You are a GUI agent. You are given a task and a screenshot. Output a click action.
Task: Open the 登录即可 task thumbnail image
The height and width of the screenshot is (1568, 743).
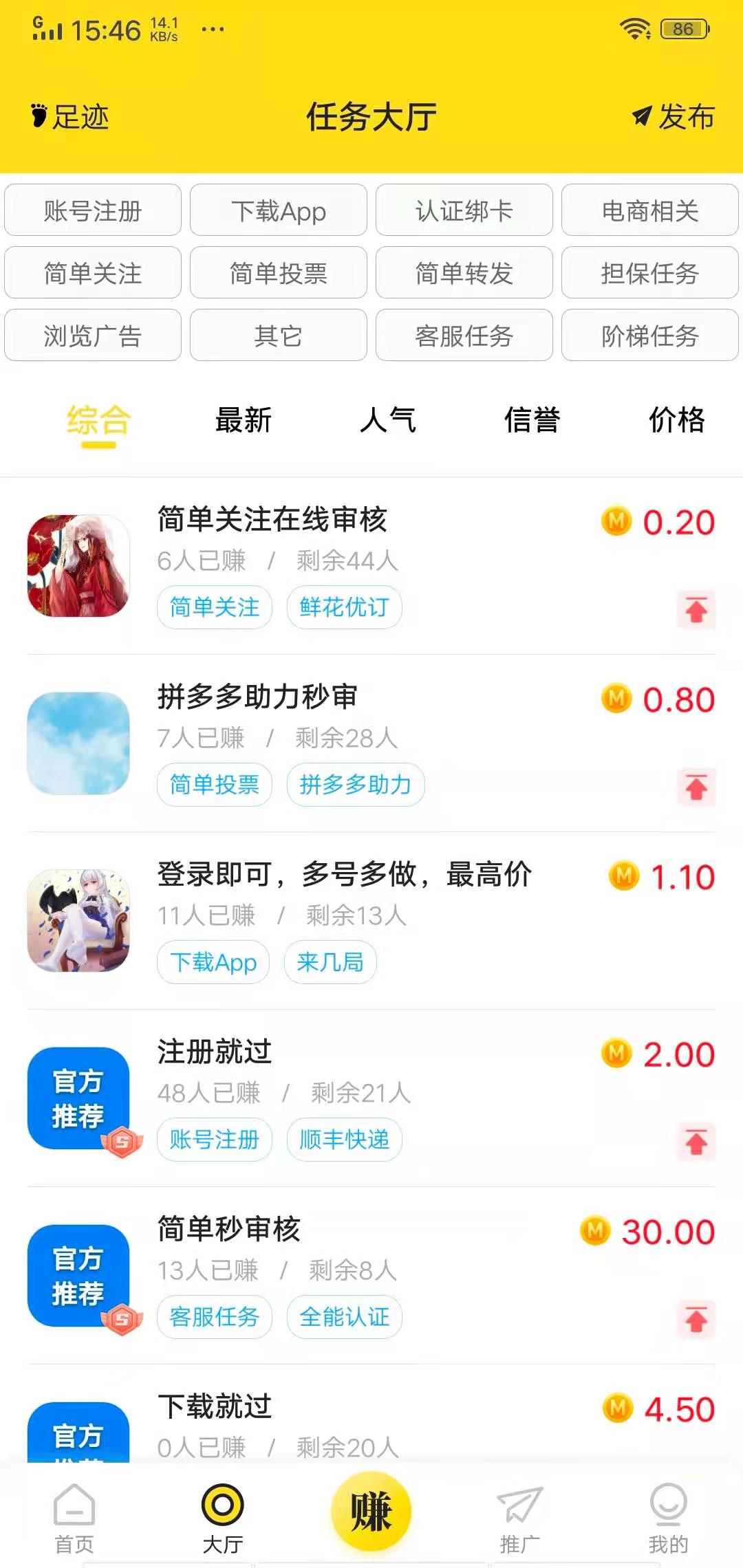pyautogui.click(x=78, y=922)
